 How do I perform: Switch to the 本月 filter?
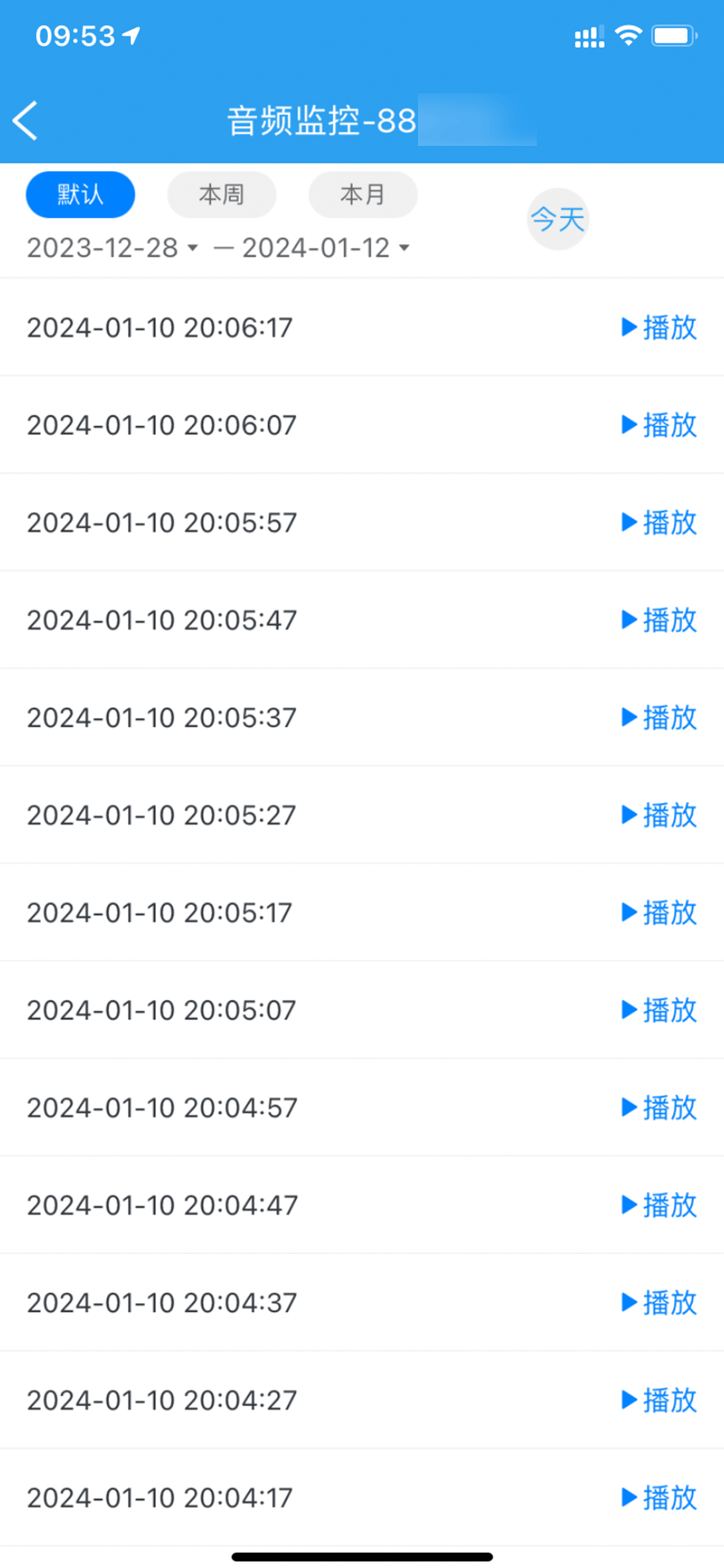(x=363, y=195)
